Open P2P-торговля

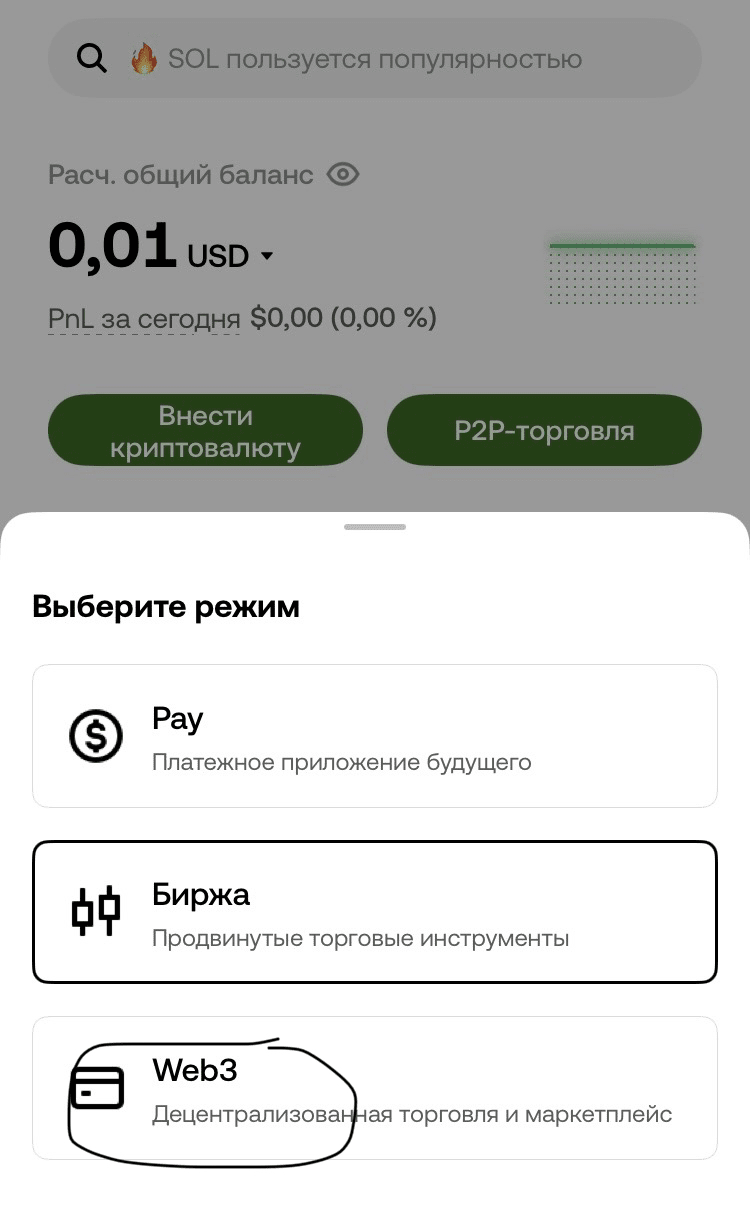coord(544,431)
